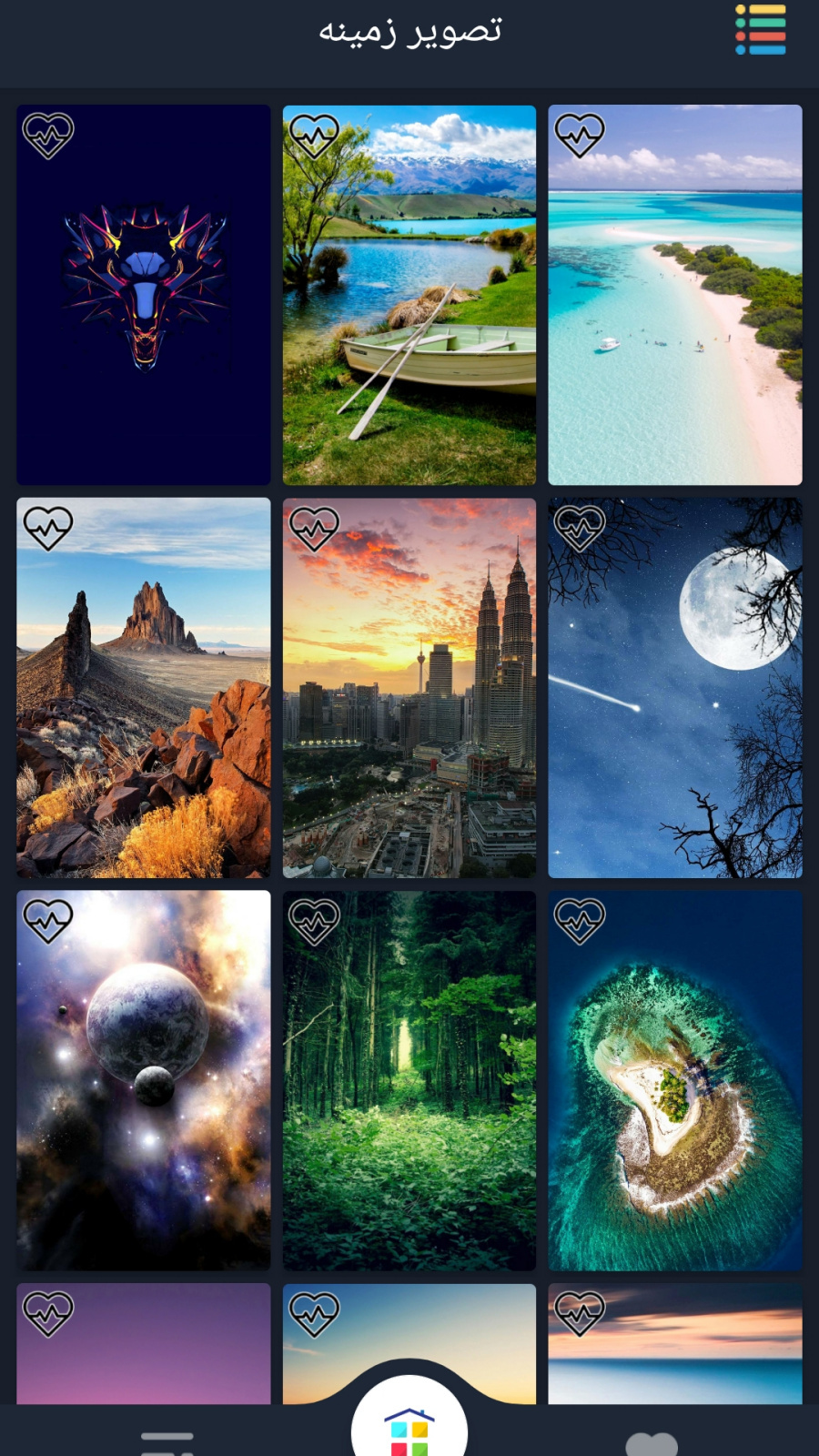819x1456 pixels.
Task: Open the blurred ocean sunset wallpaper
Action: point(674,1356)
